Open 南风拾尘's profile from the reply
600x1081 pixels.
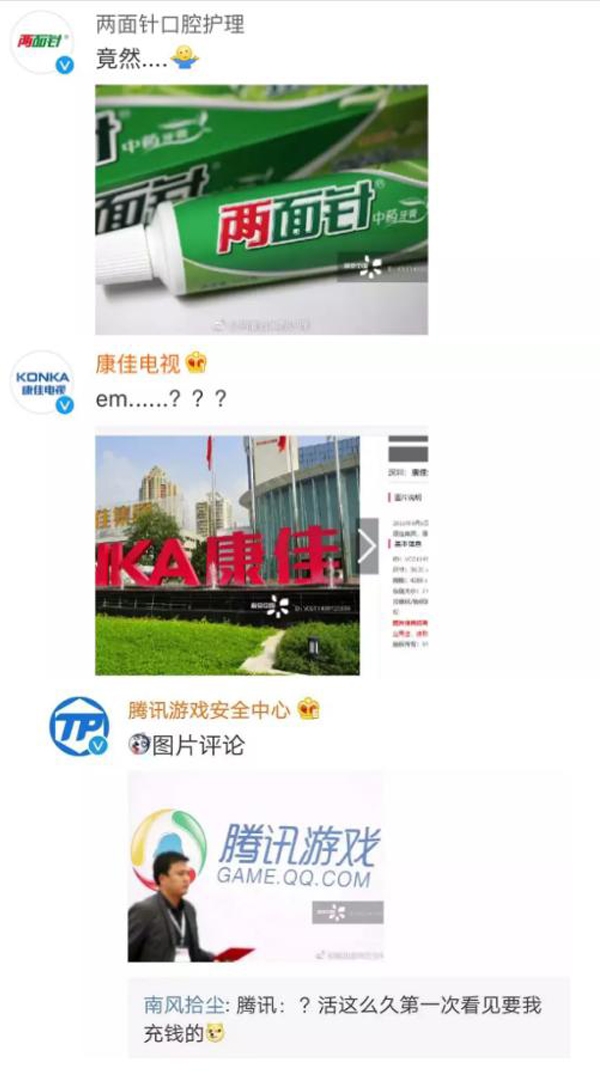177,1005
